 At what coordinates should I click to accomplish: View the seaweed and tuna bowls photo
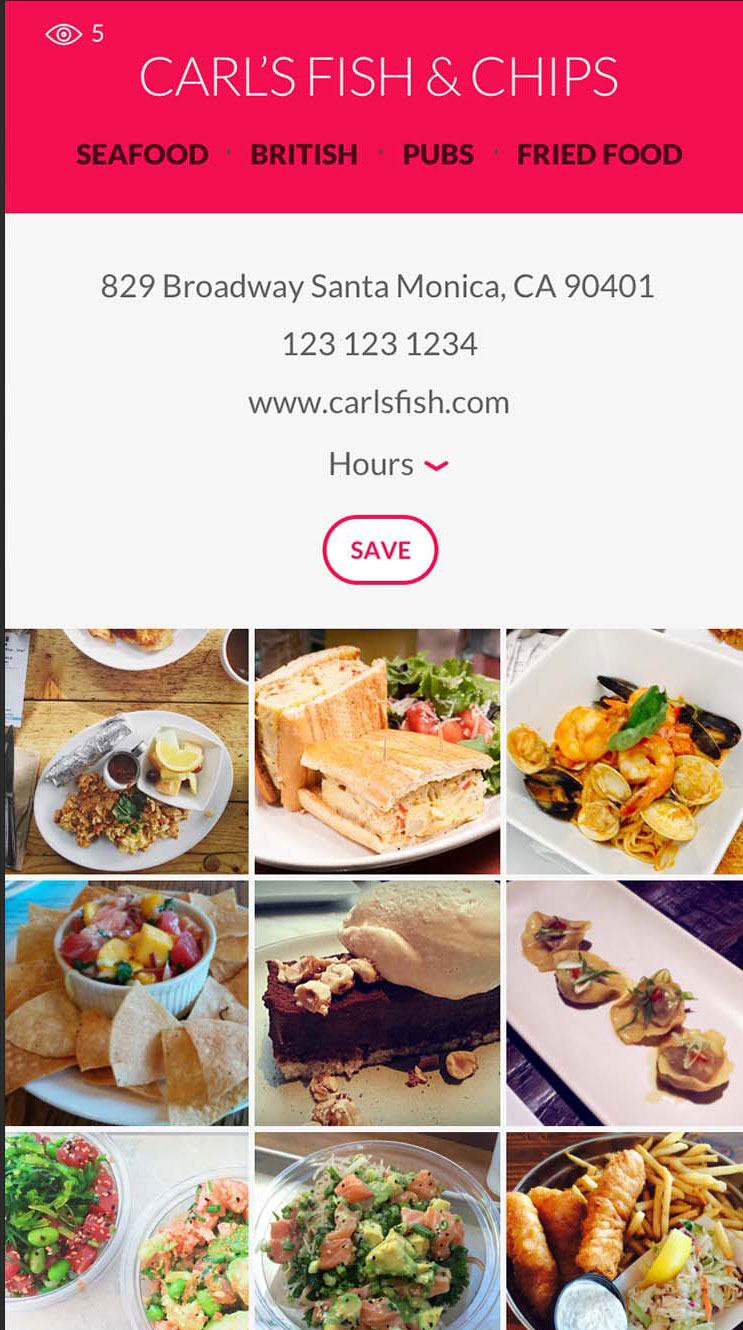127,1231
